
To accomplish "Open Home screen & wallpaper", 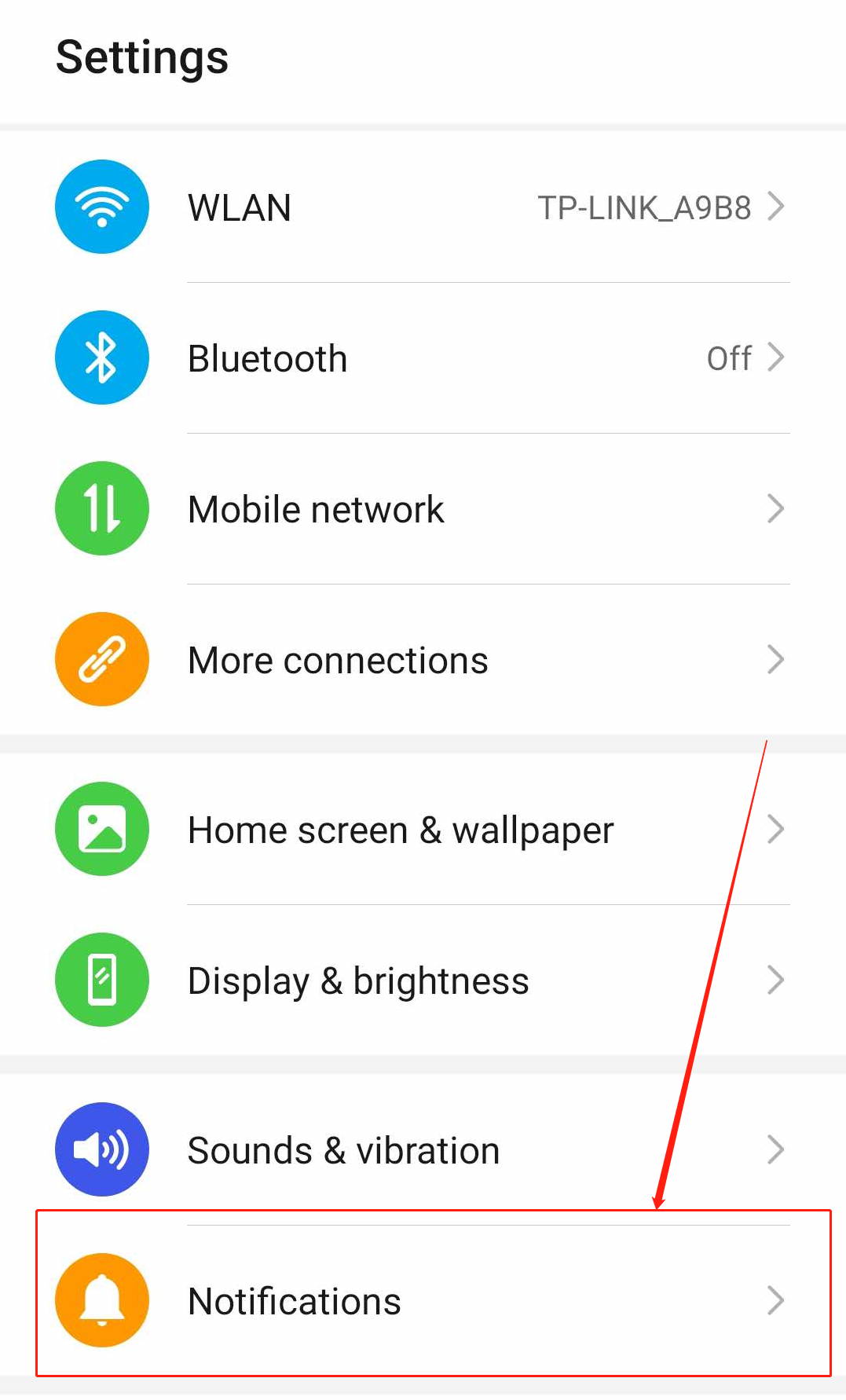I will [x=423, y=830].
